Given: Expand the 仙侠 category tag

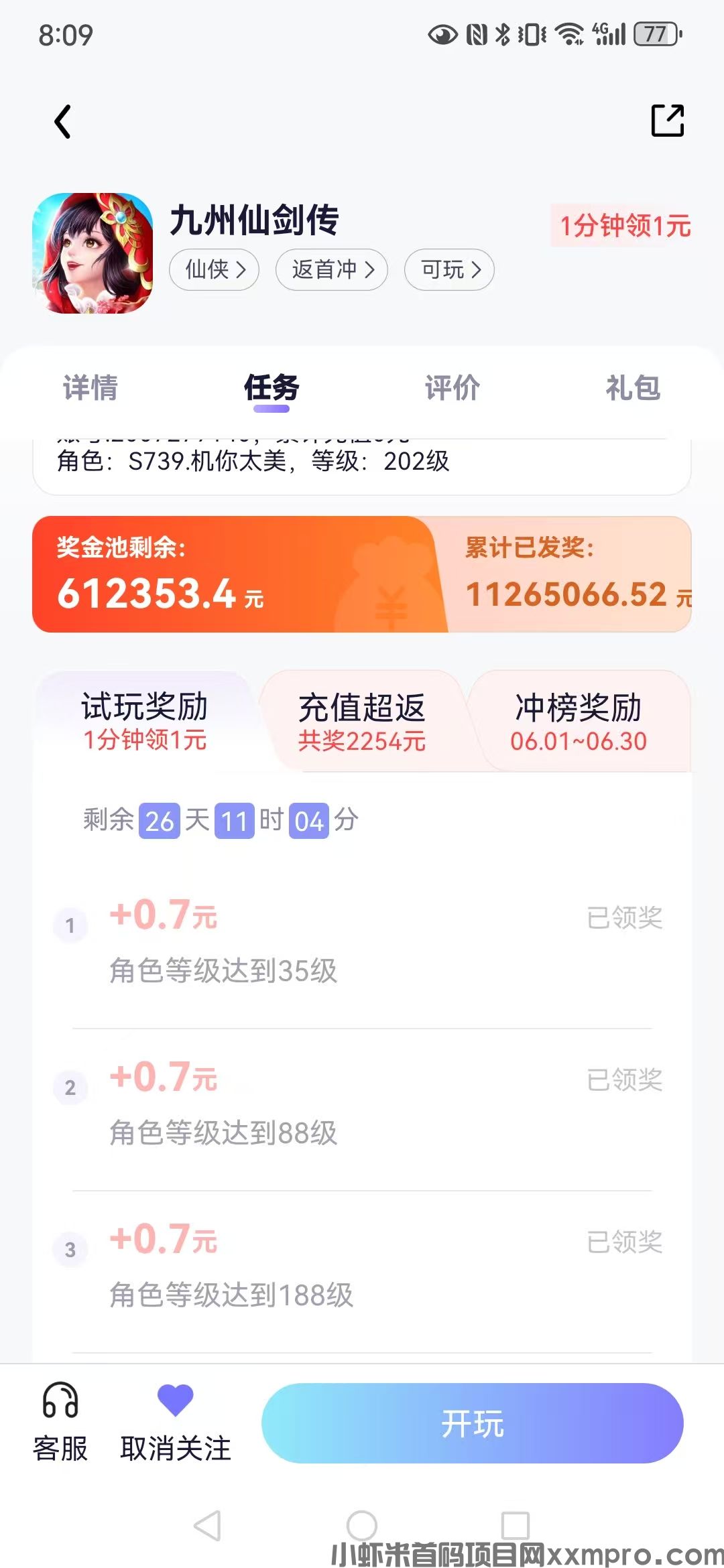Looking at the screenshot, I should [x=213, y=271].
